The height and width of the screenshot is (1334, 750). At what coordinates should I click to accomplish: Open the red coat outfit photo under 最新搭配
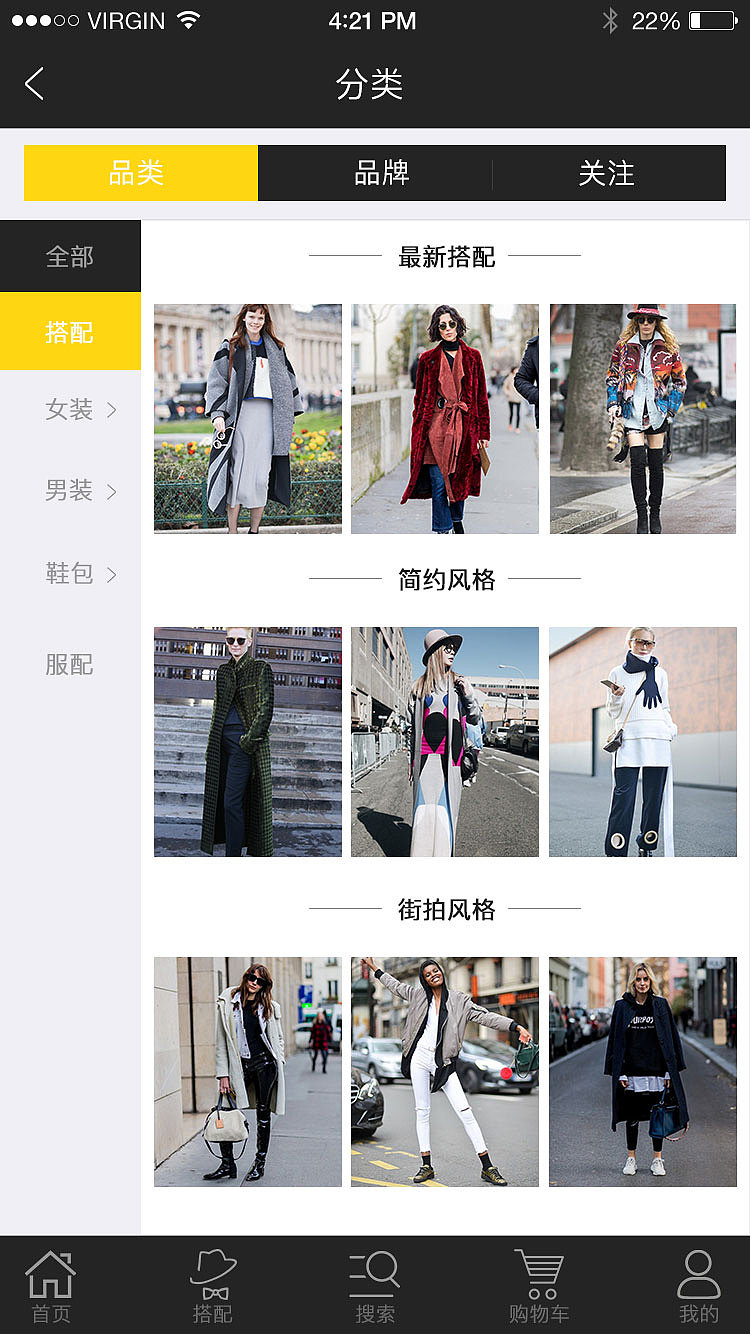pyautogui.click(x=445, y=418)
